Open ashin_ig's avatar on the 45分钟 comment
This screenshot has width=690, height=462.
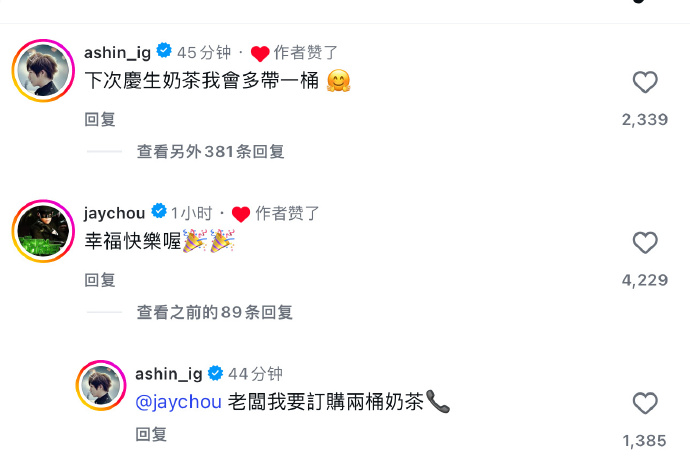point(44,73)
